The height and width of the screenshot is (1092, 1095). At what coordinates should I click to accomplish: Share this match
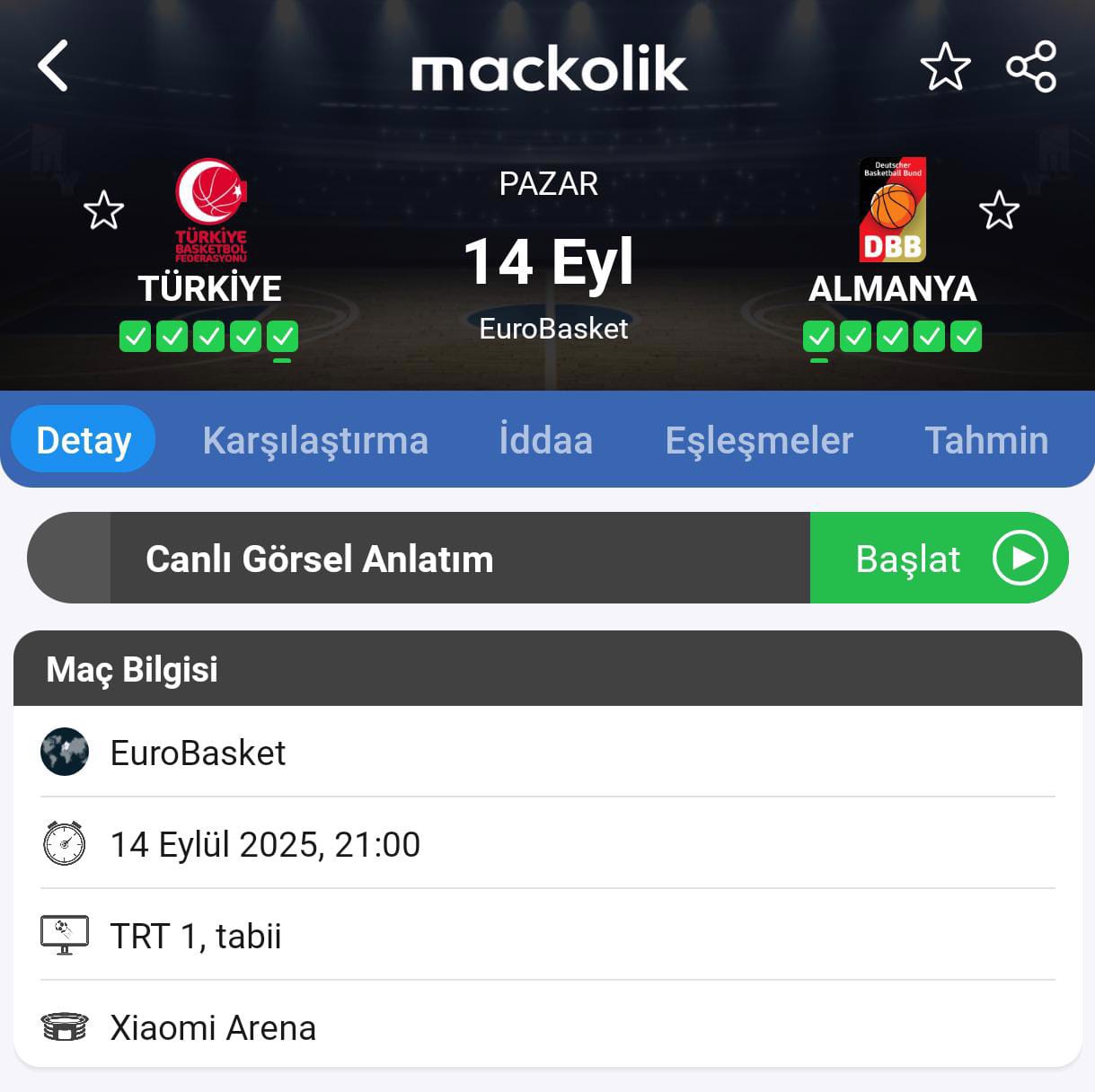(1030, 66)
